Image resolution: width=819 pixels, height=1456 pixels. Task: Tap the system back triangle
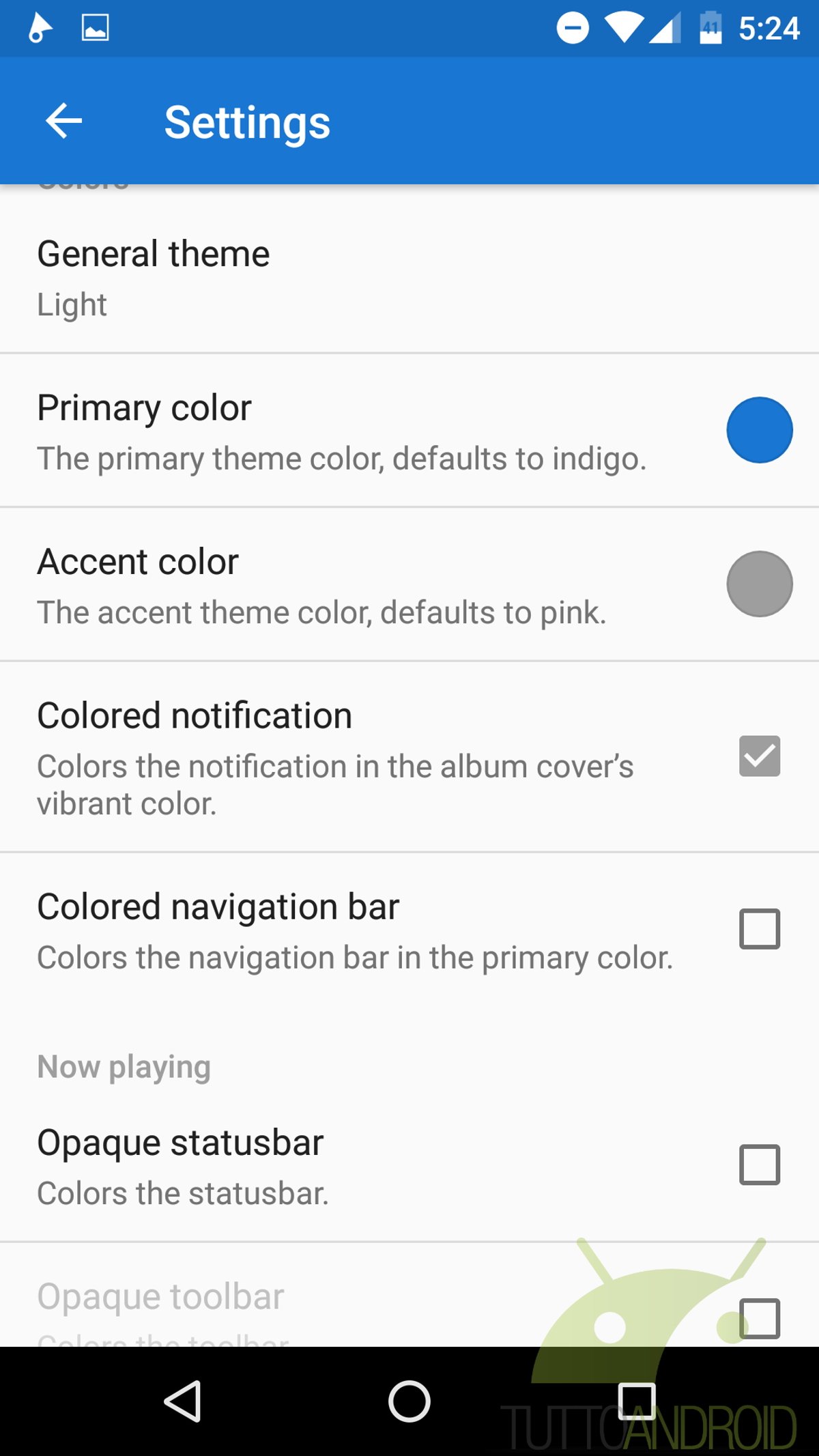pos(183,1401)
